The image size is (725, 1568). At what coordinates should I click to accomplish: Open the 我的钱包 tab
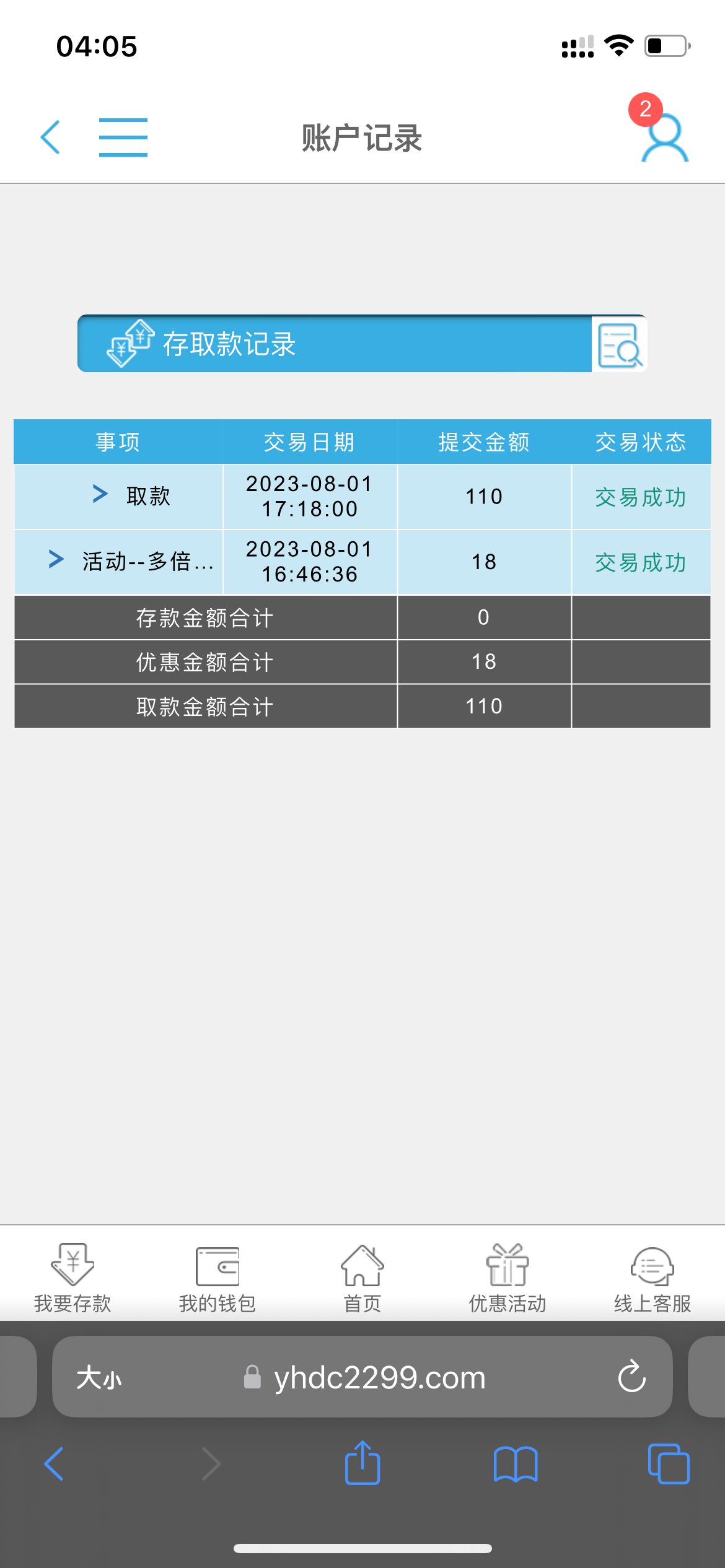click(217, 1278)
